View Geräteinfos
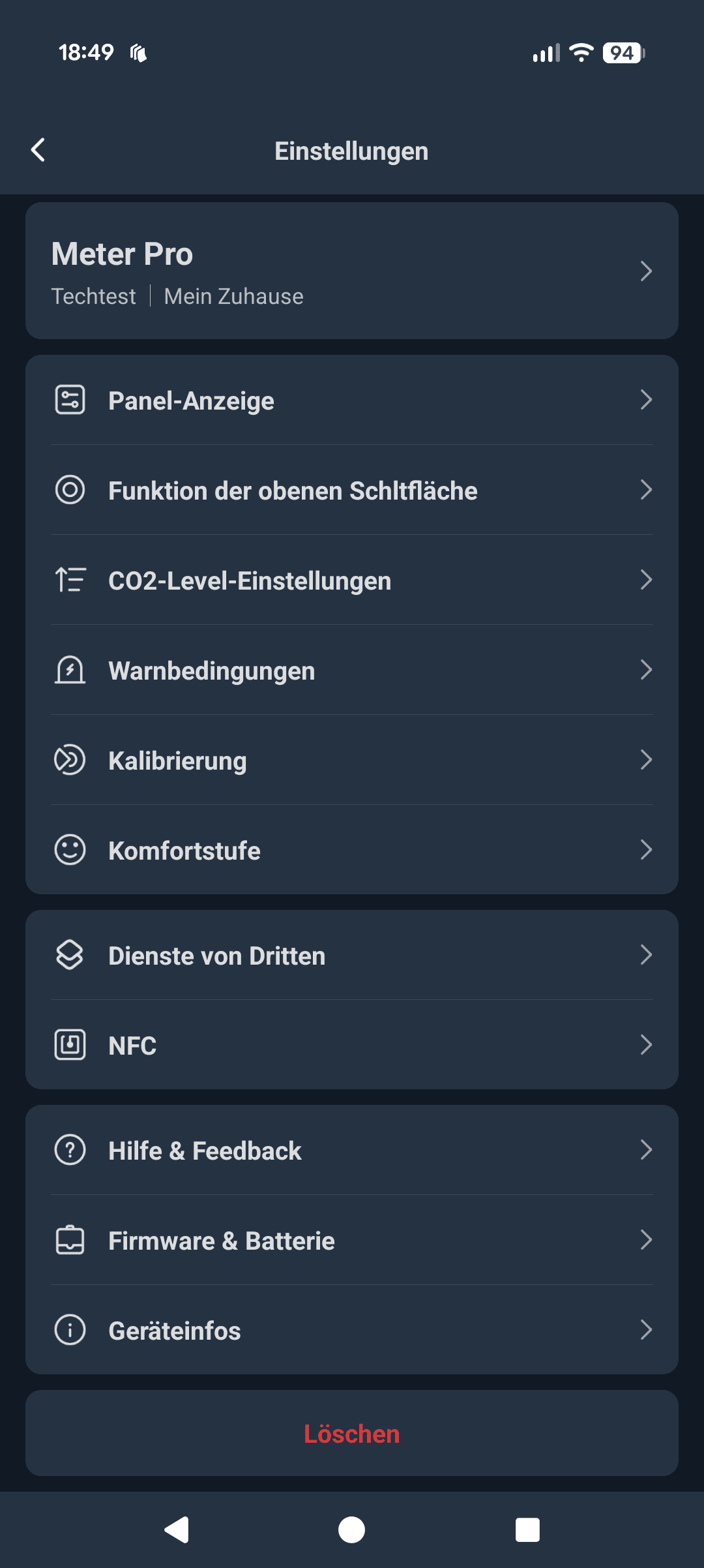The height and width of the screenshot is (1568, 704). (352, 1330)
